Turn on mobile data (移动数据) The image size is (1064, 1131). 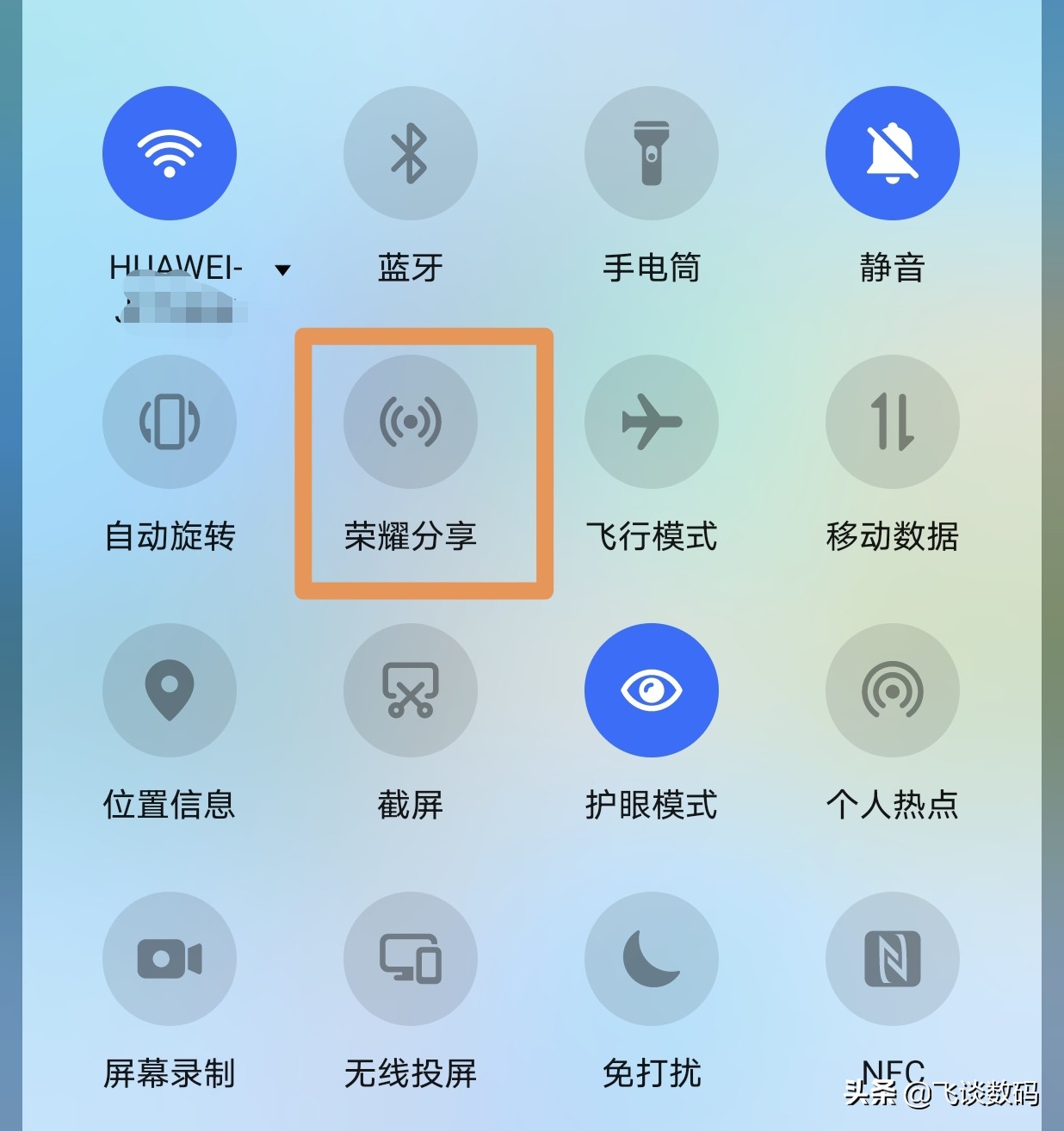(893, 422)
